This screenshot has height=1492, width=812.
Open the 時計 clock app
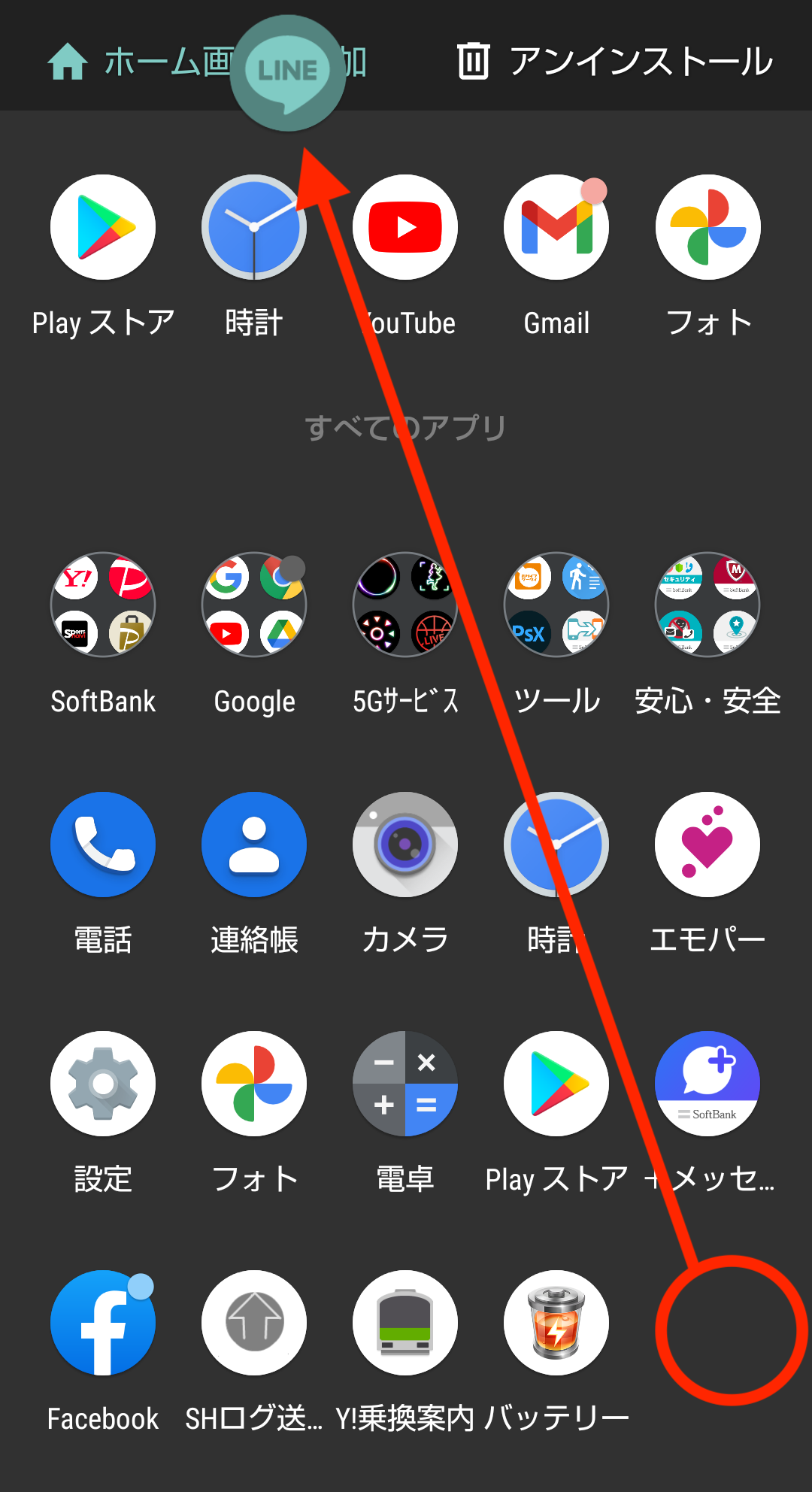253,227
